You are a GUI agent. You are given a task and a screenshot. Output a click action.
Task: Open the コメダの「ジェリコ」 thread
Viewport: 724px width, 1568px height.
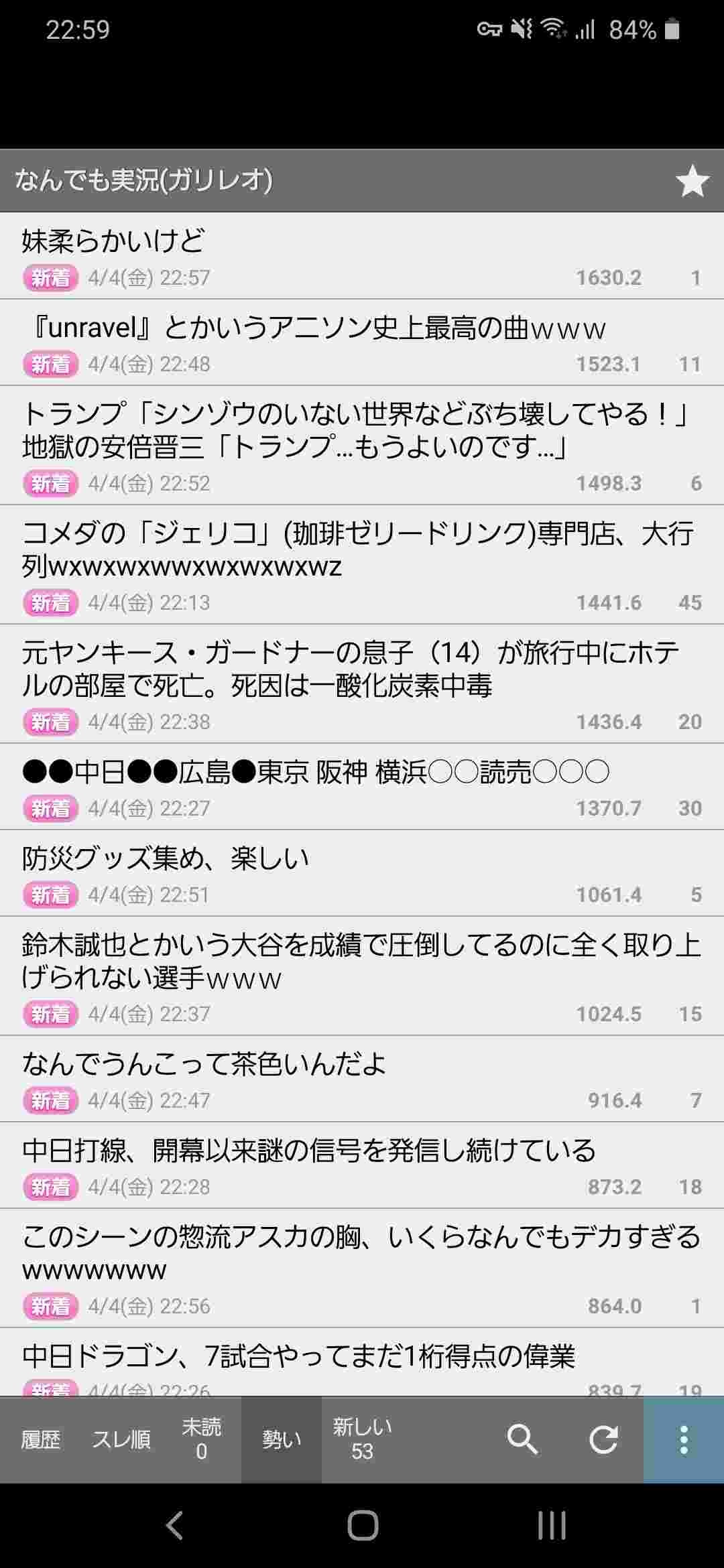pyautogui.click(x=362, y=564)
